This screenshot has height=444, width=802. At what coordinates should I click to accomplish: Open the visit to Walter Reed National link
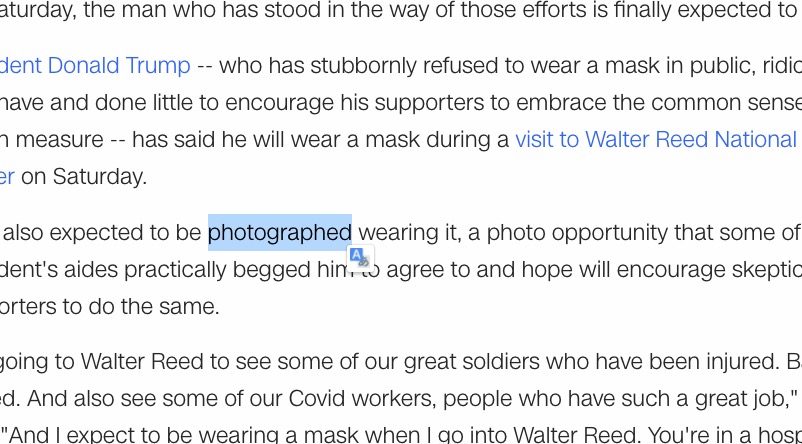[x=655, y=139]
